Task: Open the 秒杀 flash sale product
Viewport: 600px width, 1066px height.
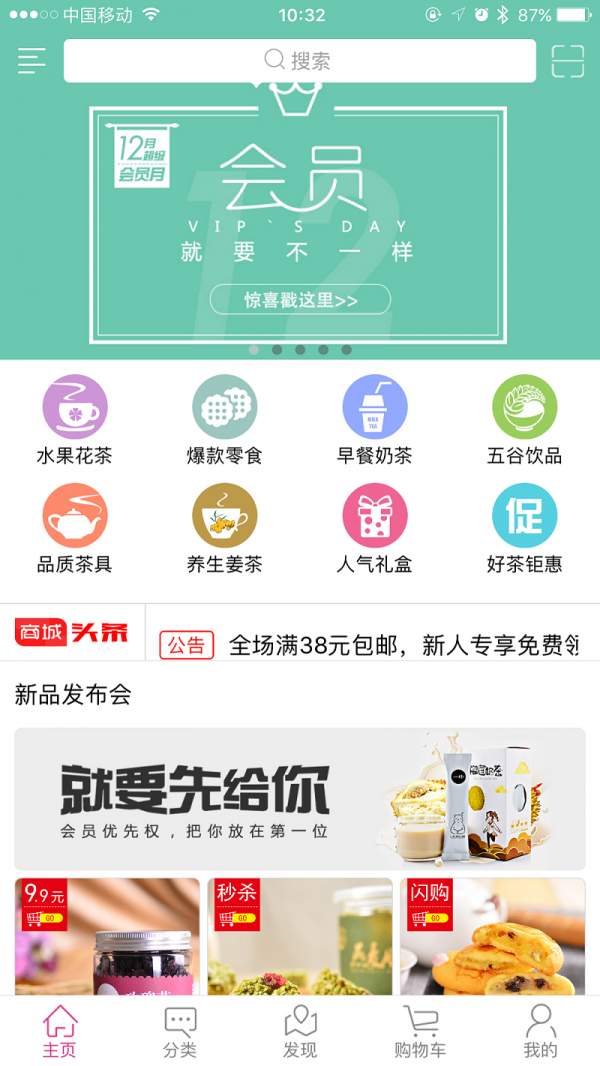Action: click(x=300, y=937)
